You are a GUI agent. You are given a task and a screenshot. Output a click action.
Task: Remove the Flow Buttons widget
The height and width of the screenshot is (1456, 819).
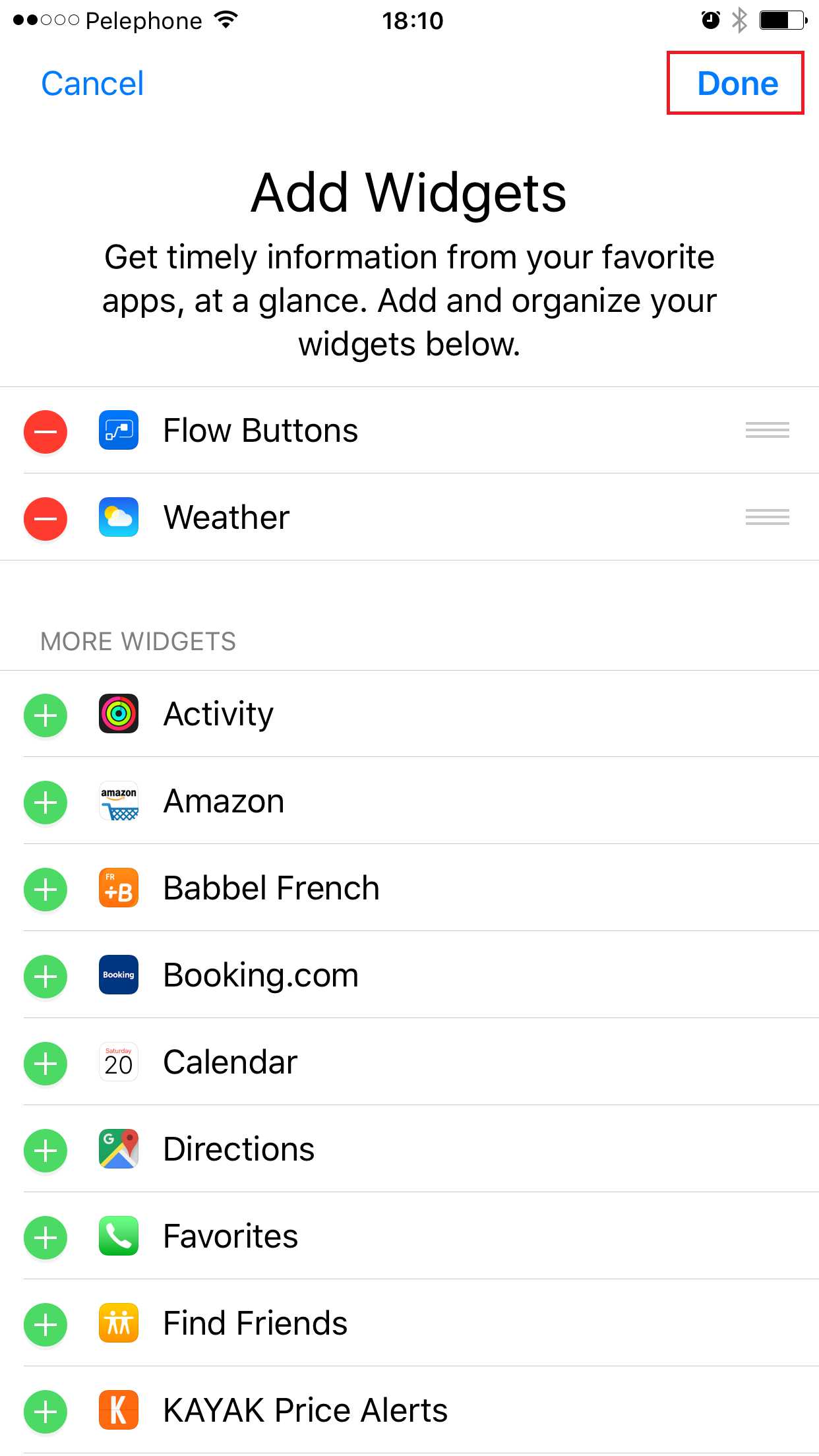[x=45, y=431]
